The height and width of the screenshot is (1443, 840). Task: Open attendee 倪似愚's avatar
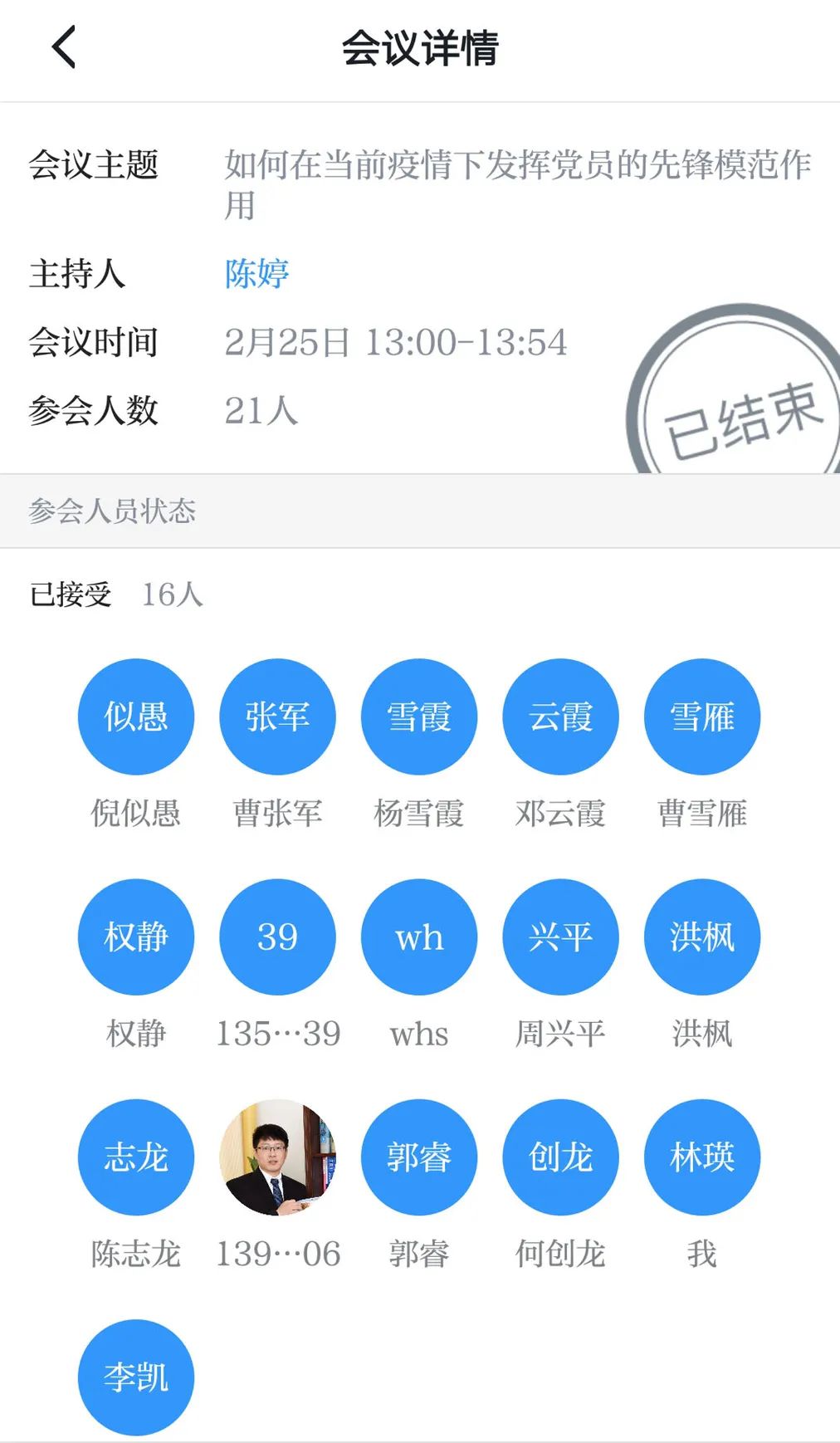pos(136,717)
